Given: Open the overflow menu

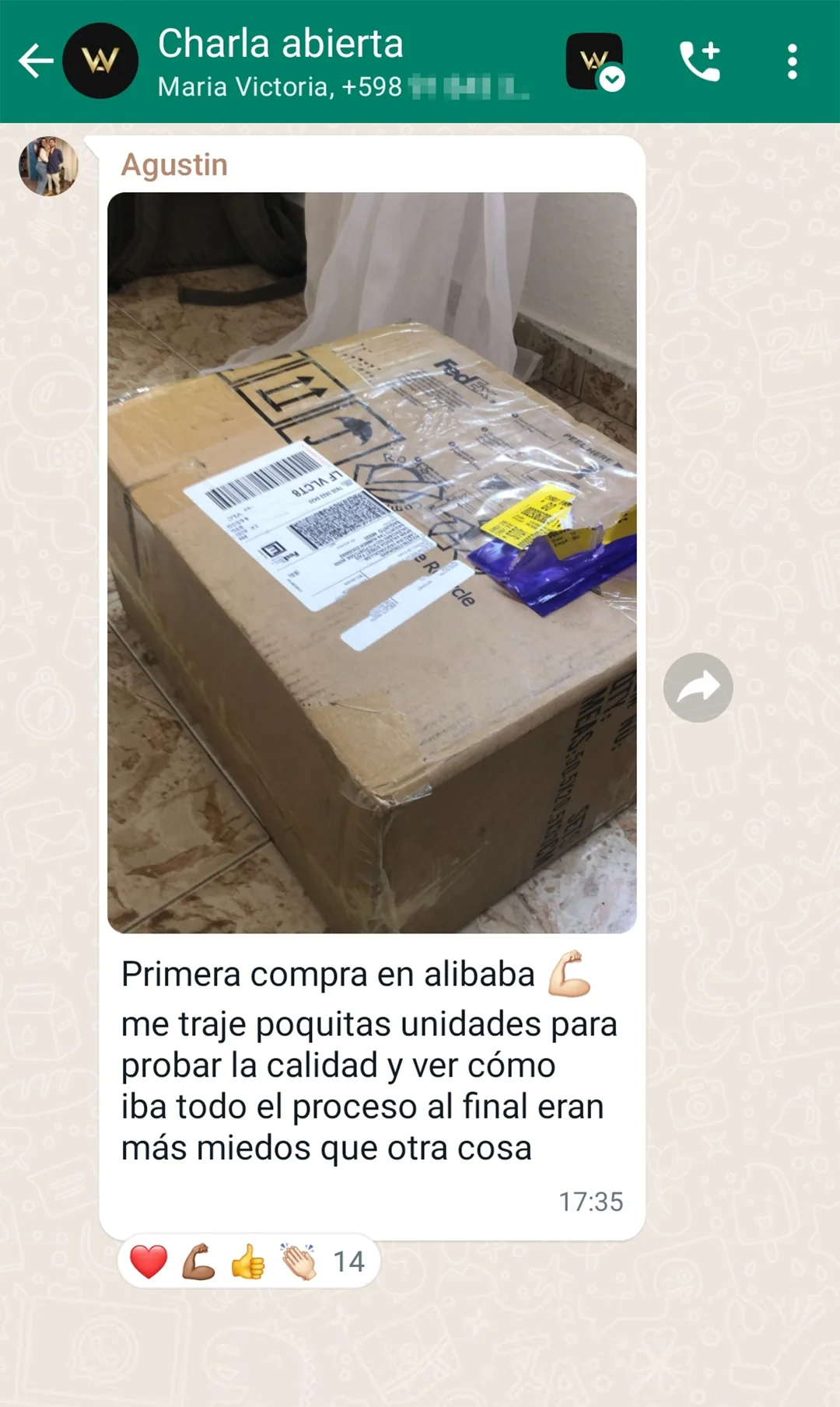Looking at the screenshot, I should 792,61.
